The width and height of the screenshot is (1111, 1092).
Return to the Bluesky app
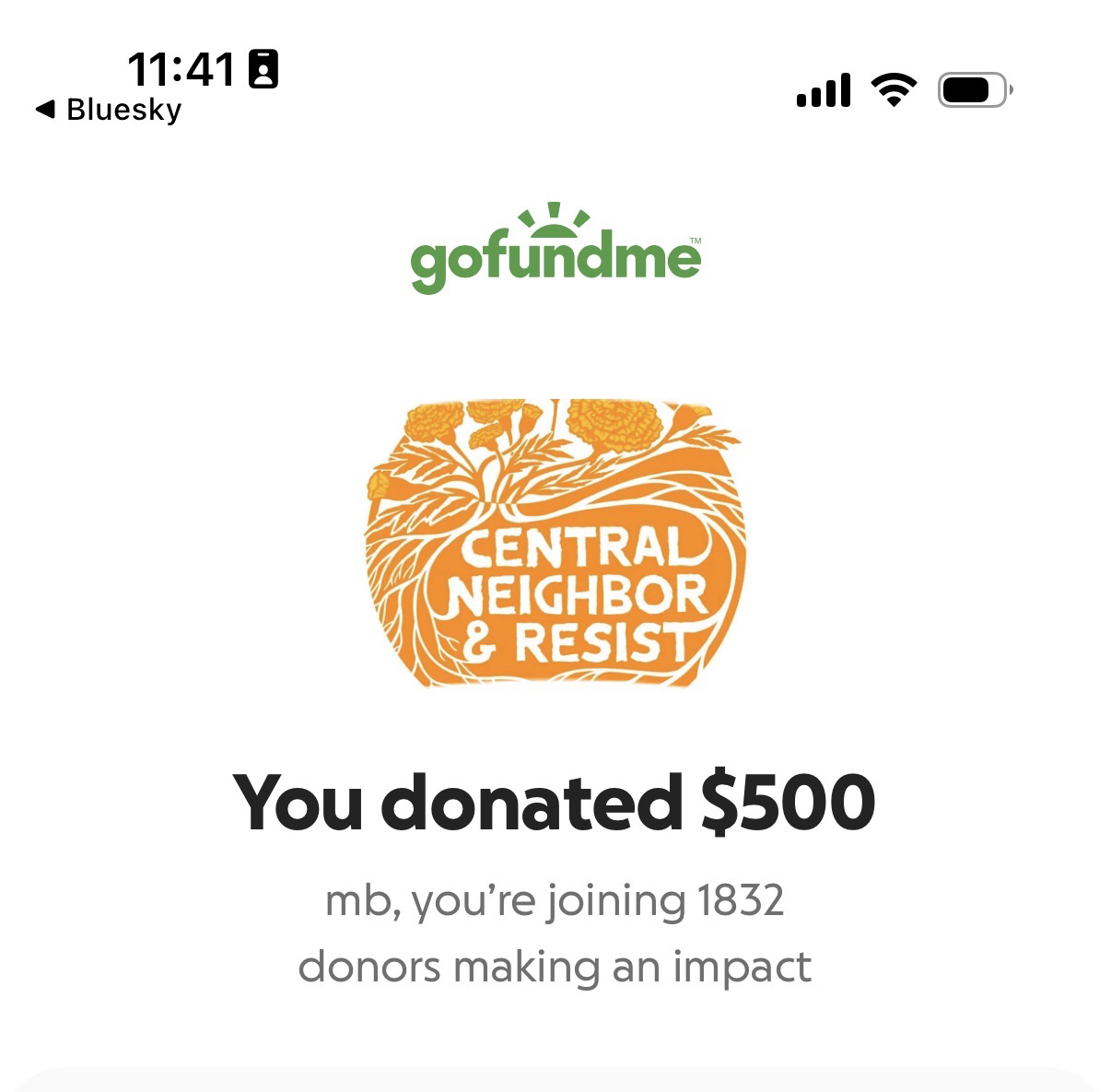point(108,110)
